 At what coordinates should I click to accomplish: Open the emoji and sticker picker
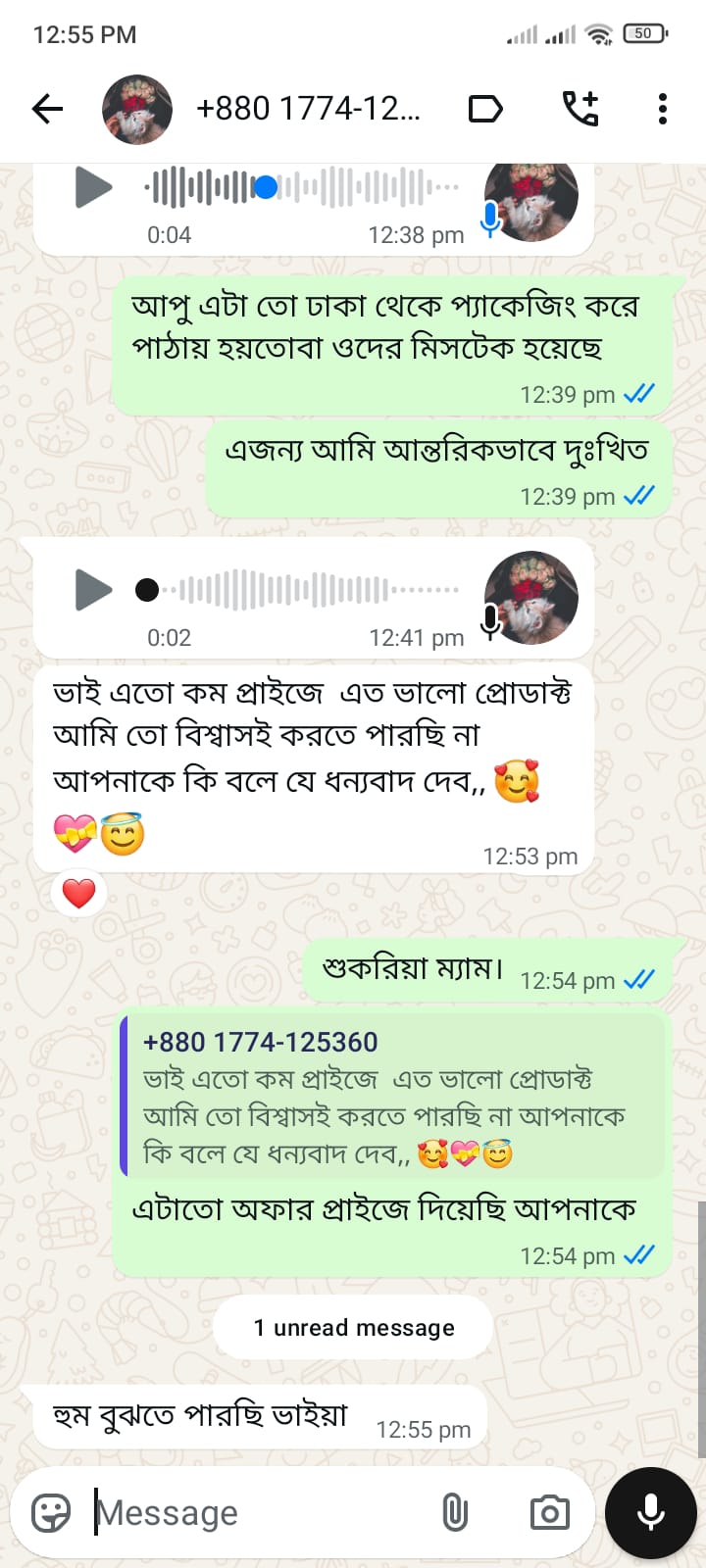51,1513
